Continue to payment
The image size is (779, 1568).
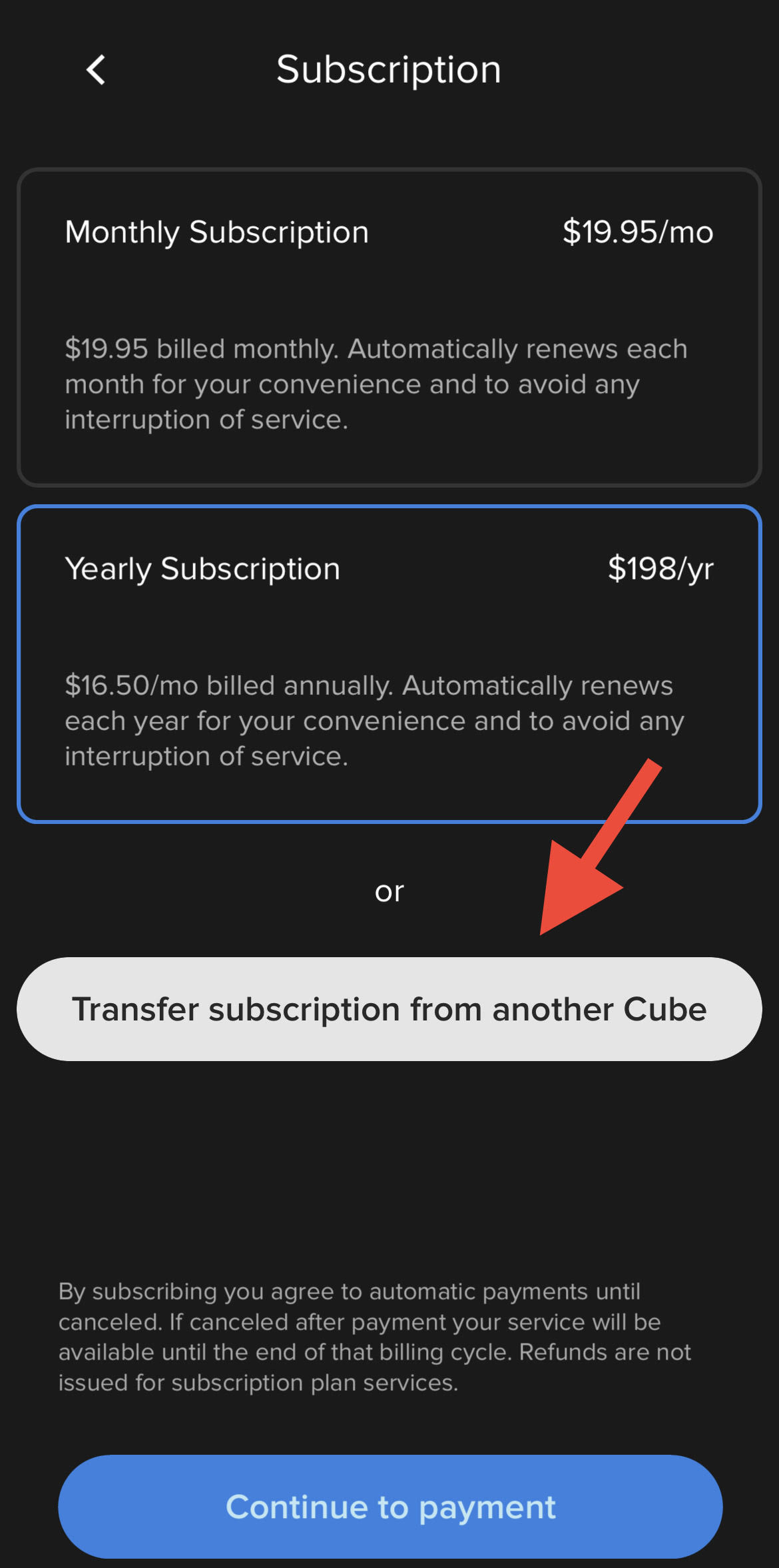390,1507
